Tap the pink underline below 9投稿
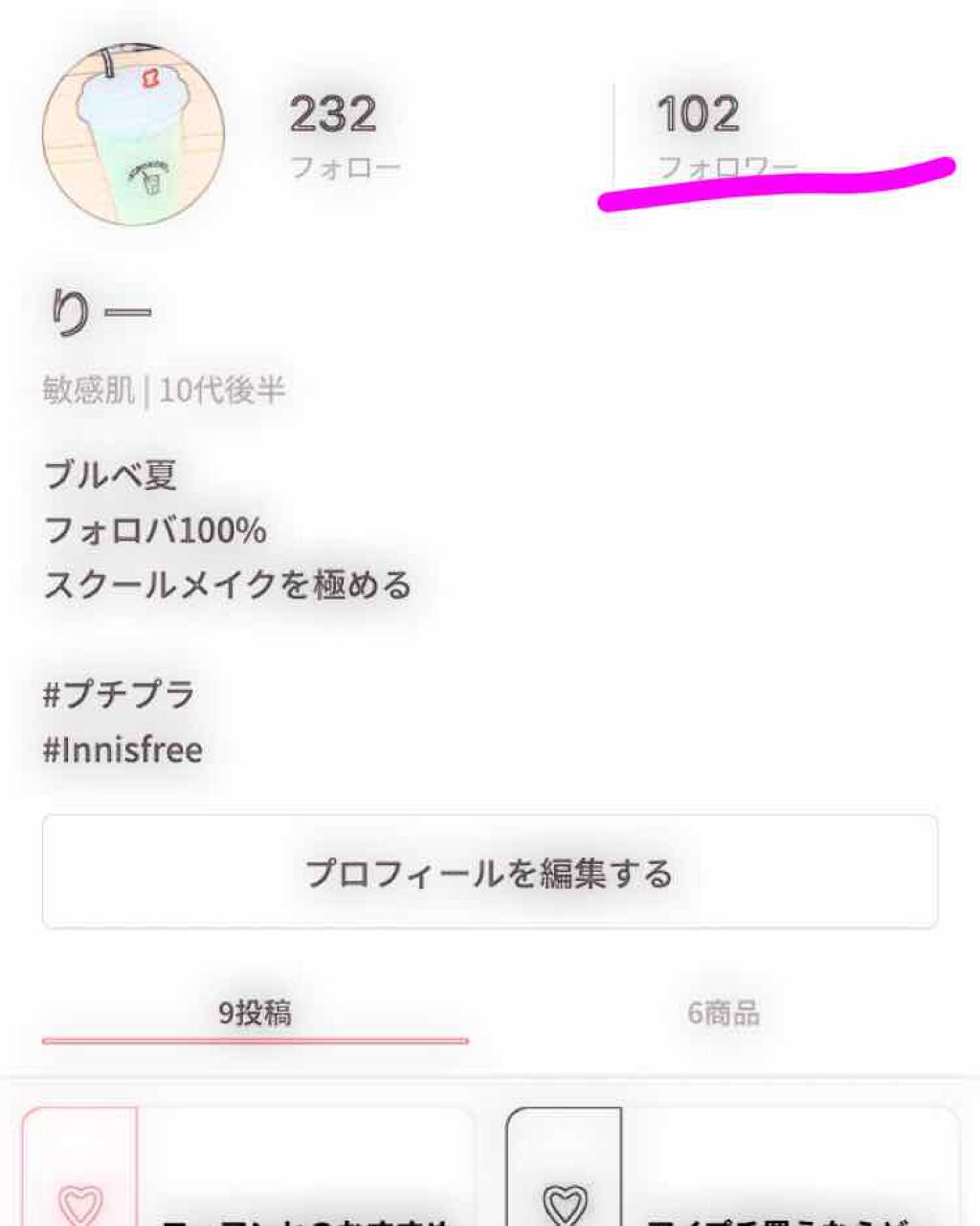Screen dimensions: 980x1226 (254, 1039)
